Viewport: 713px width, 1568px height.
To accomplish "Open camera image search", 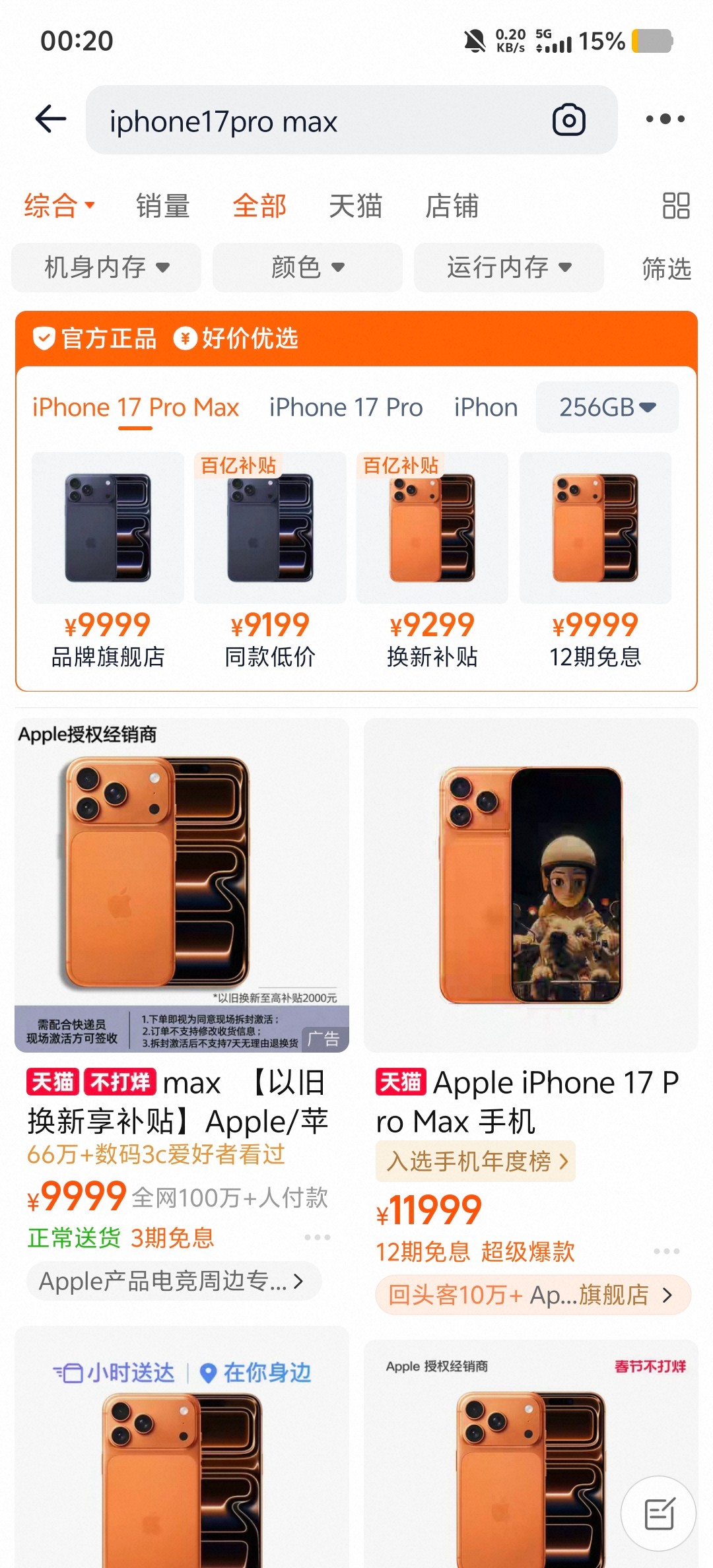I will pyautogui.click(x=568, y=120).
